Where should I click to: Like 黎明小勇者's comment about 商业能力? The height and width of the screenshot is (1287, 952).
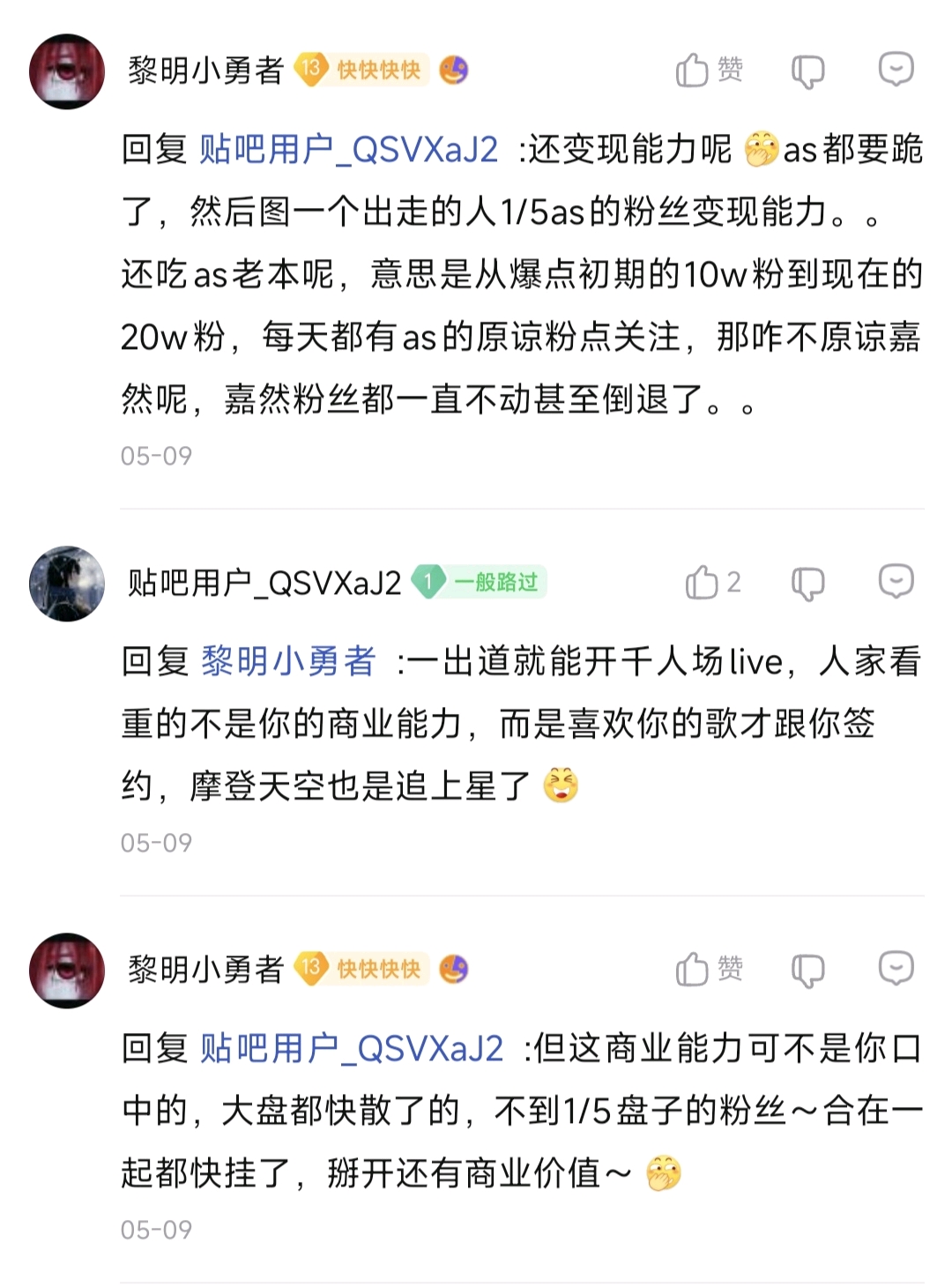[x=694, y=969]
